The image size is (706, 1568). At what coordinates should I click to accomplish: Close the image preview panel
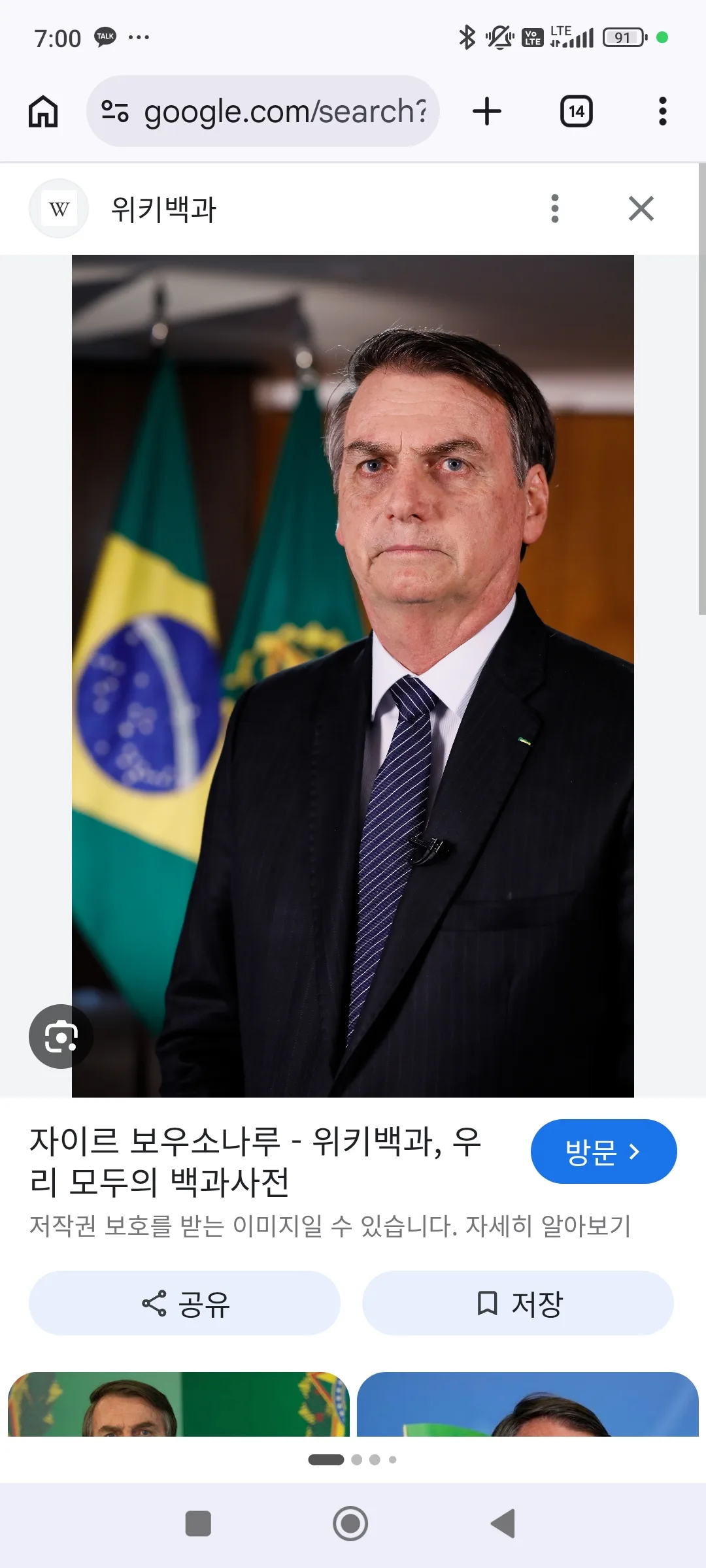click(x=641, y=209)
